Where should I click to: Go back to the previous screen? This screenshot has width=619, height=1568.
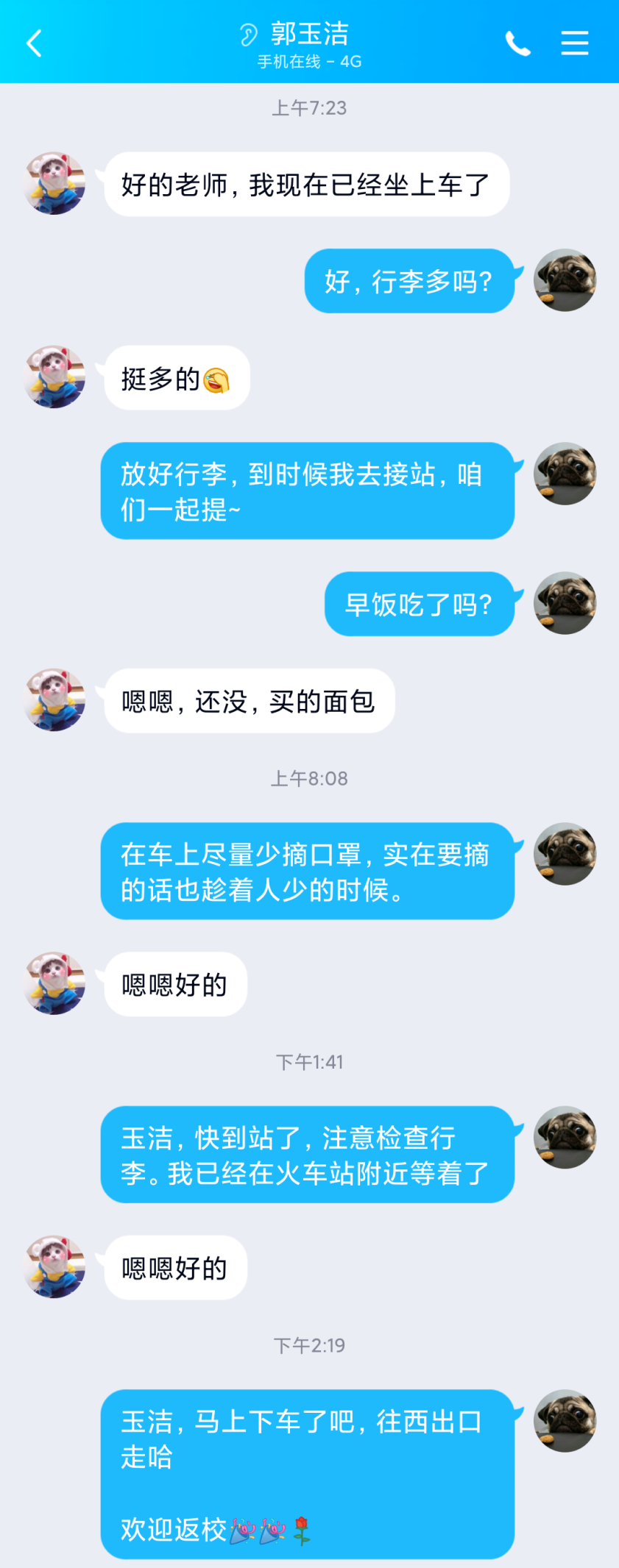pos(35,43)
